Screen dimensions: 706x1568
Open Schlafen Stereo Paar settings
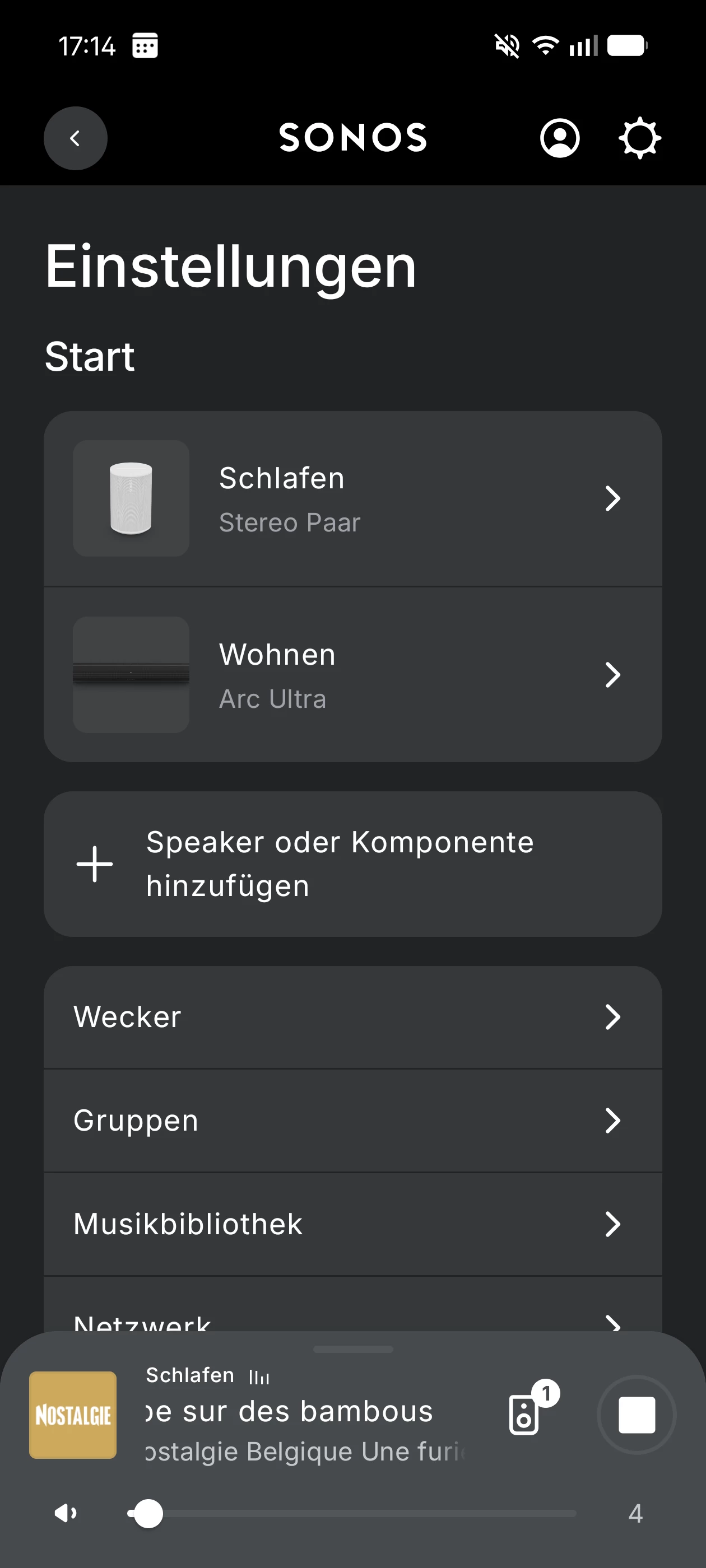click(352, 498)
